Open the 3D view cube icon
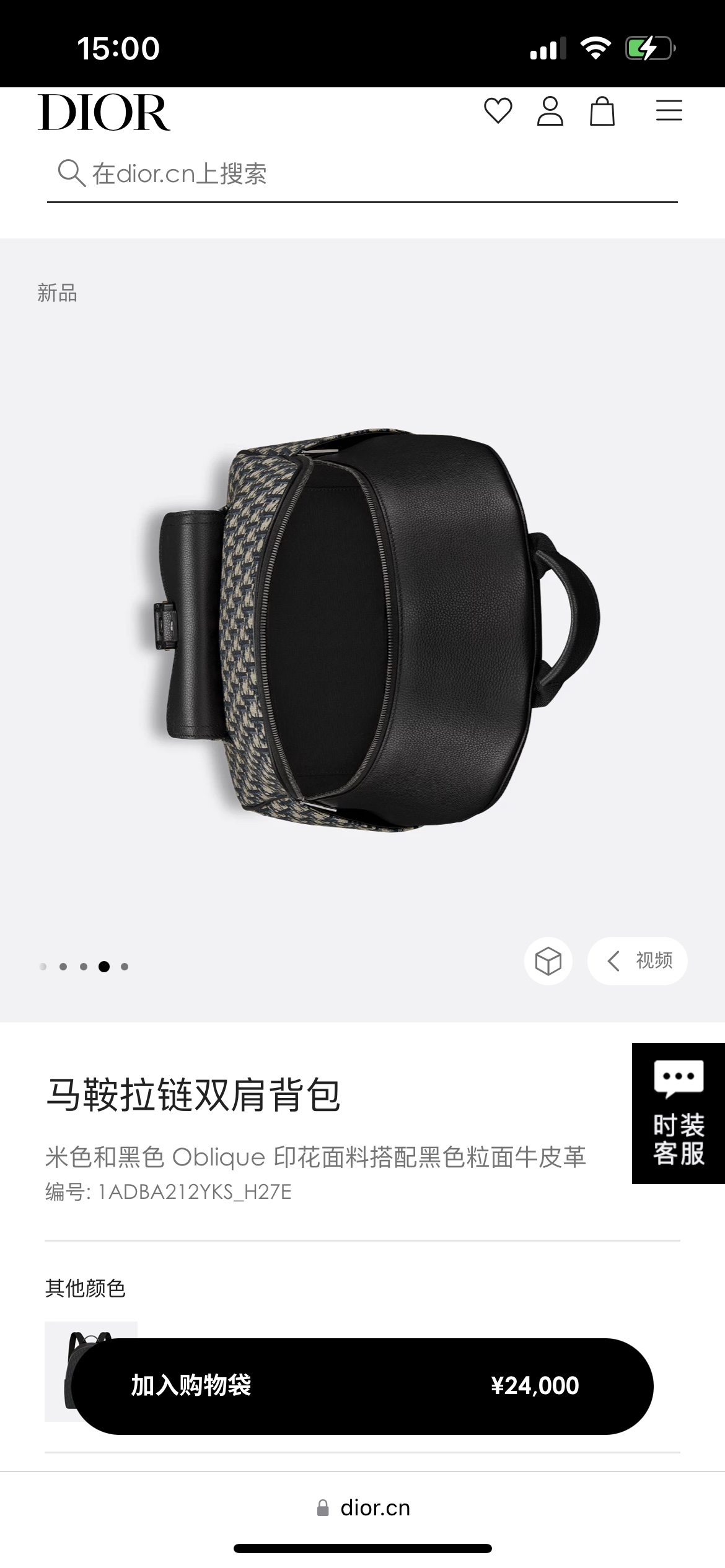Viewport: 725px width, 1568px height. (548, 961)
